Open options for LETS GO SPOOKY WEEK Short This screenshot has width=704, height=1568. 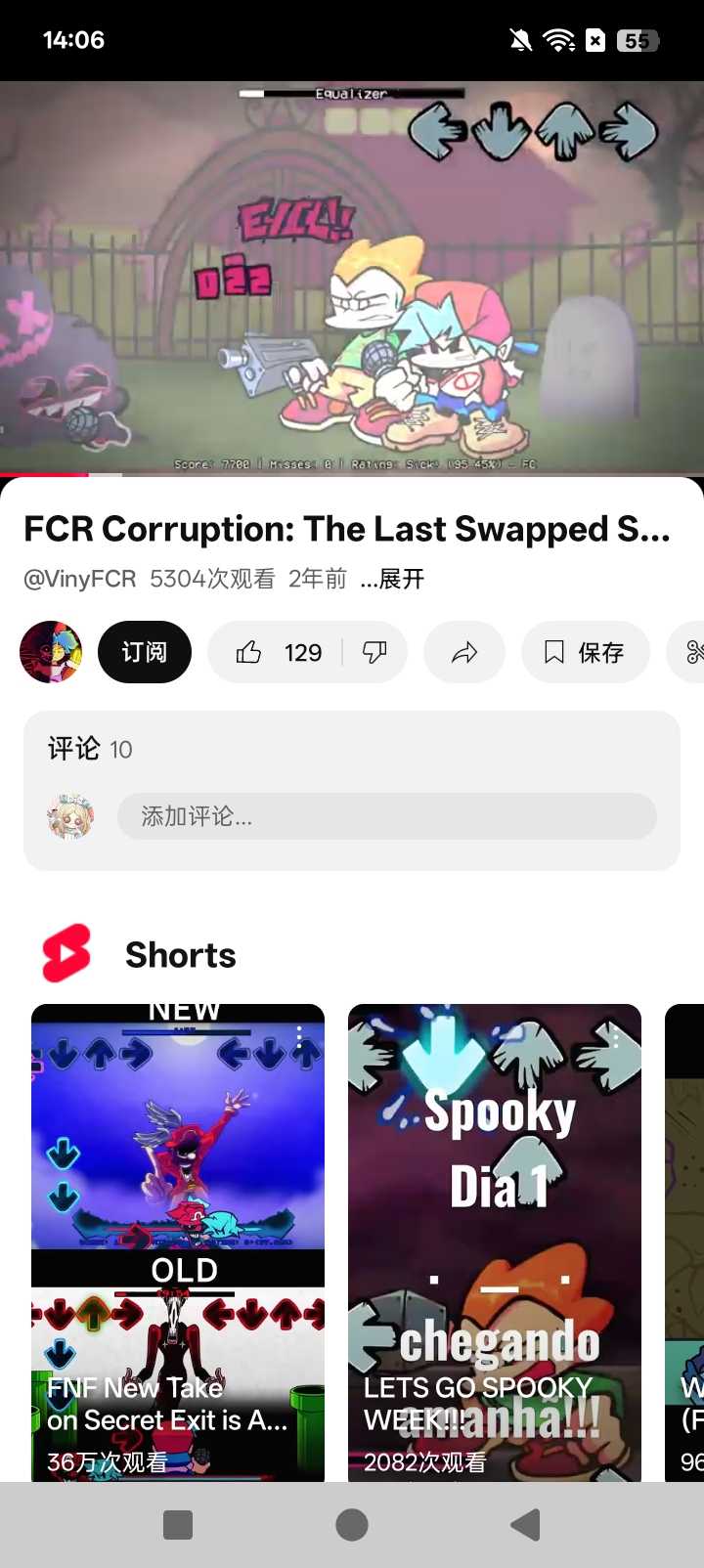coord(616,1035)
